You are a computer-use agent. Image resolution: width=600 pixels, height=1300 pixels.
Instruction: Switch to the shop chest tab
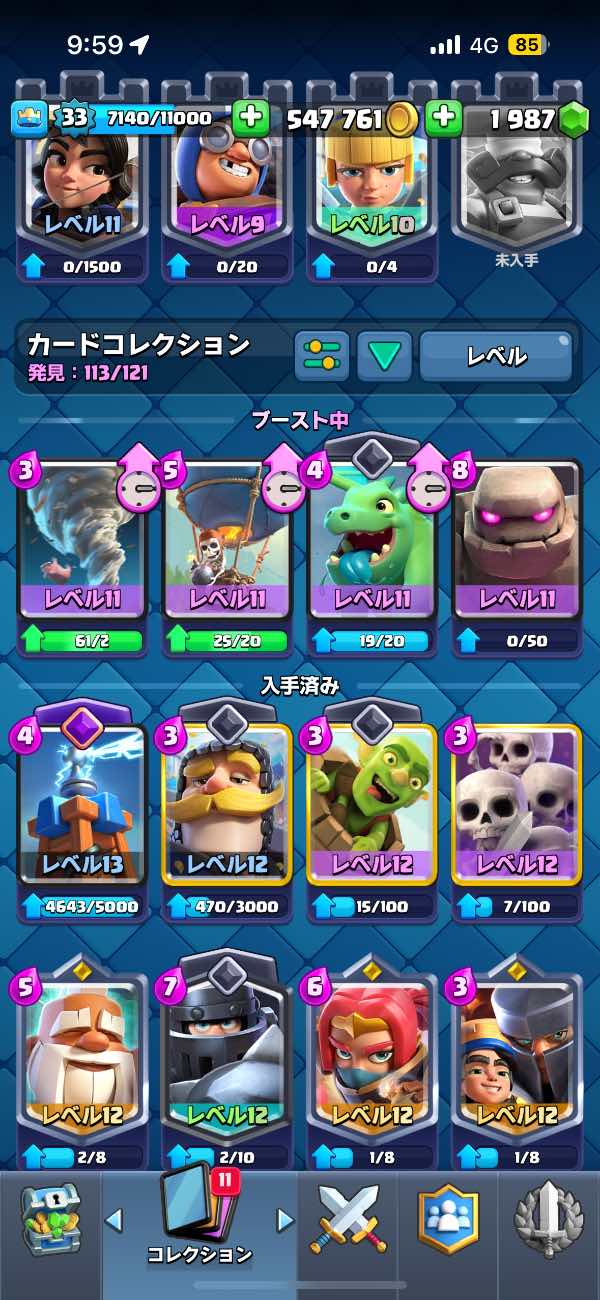click(x=52, y=1218)
